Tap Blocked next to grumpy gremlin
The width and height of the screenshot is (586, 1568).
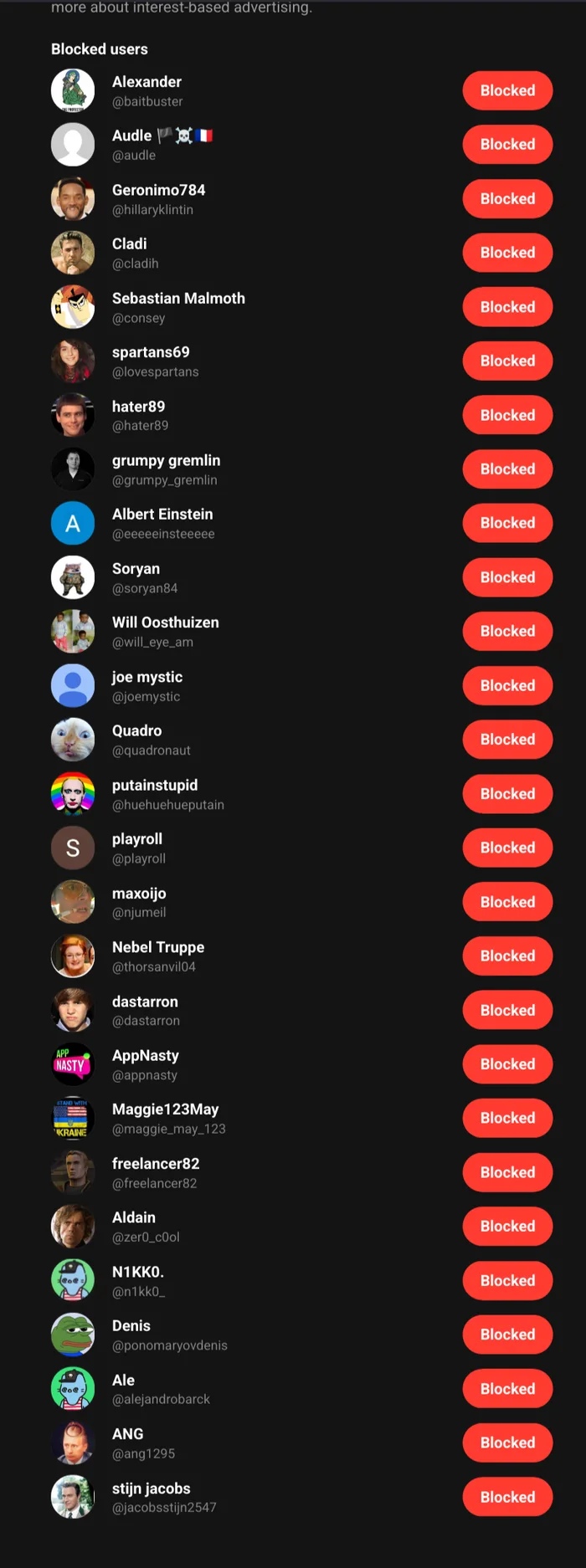point(507,469)
